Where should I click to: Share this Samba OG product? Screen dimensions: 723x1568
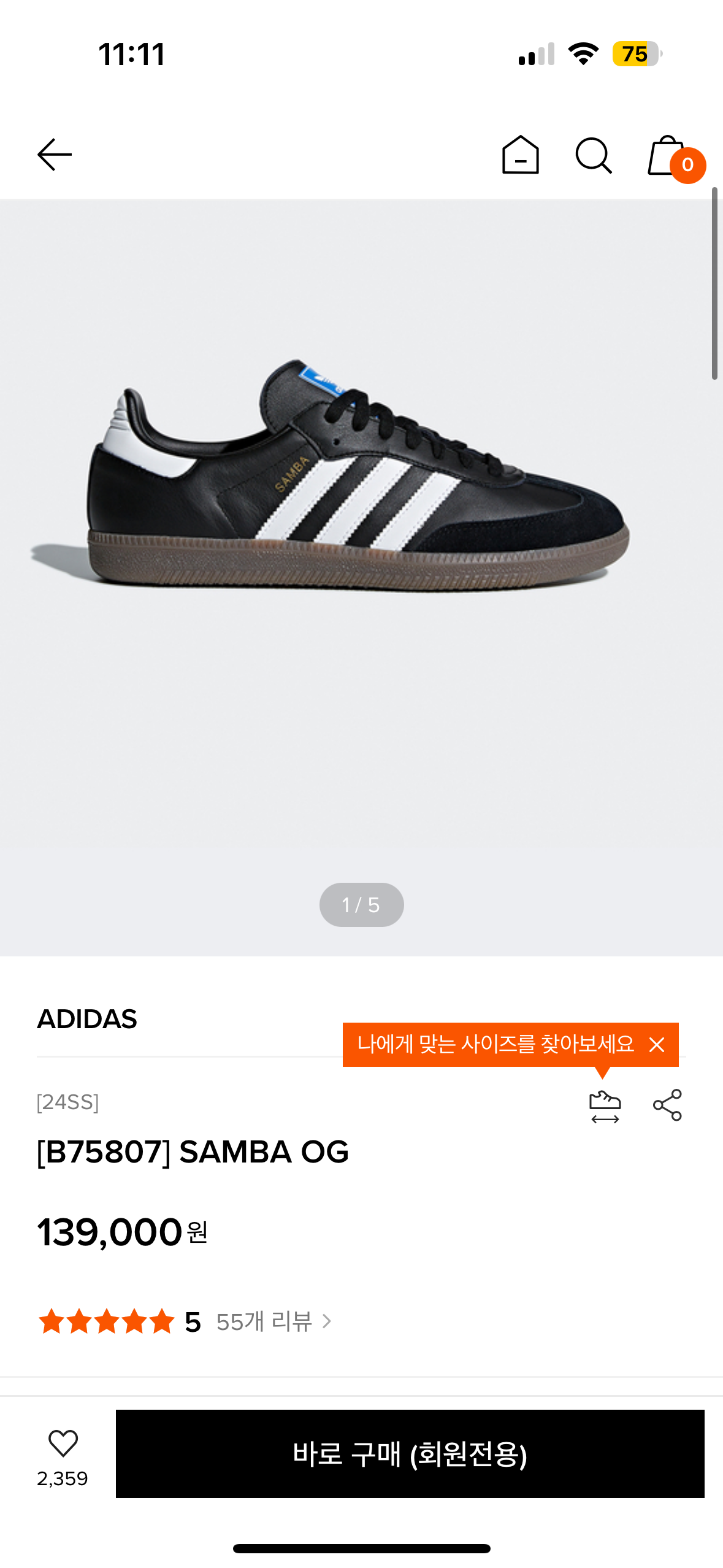[x=667, y=1105]
